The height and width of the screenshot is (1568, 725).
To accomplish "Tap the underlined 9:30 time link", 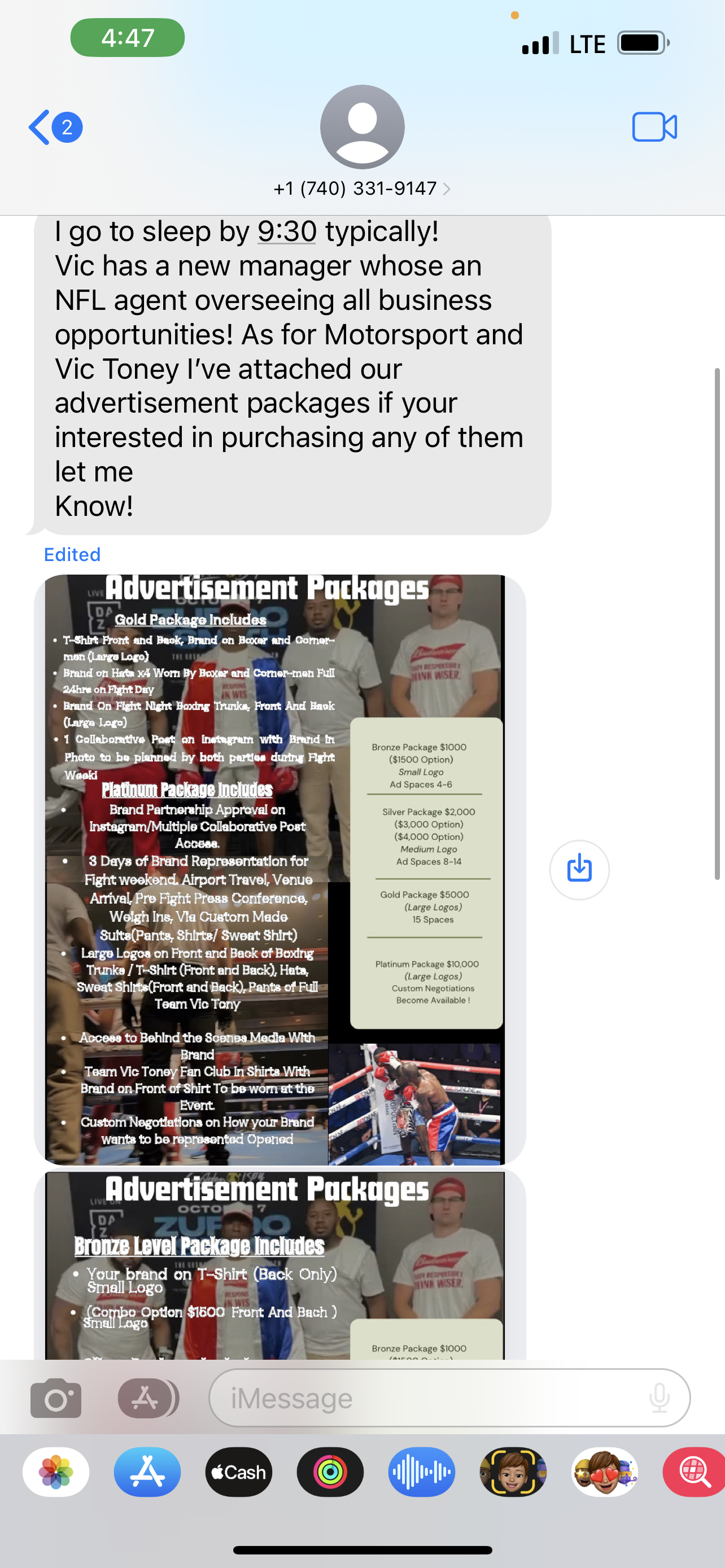I will (287, 231).
